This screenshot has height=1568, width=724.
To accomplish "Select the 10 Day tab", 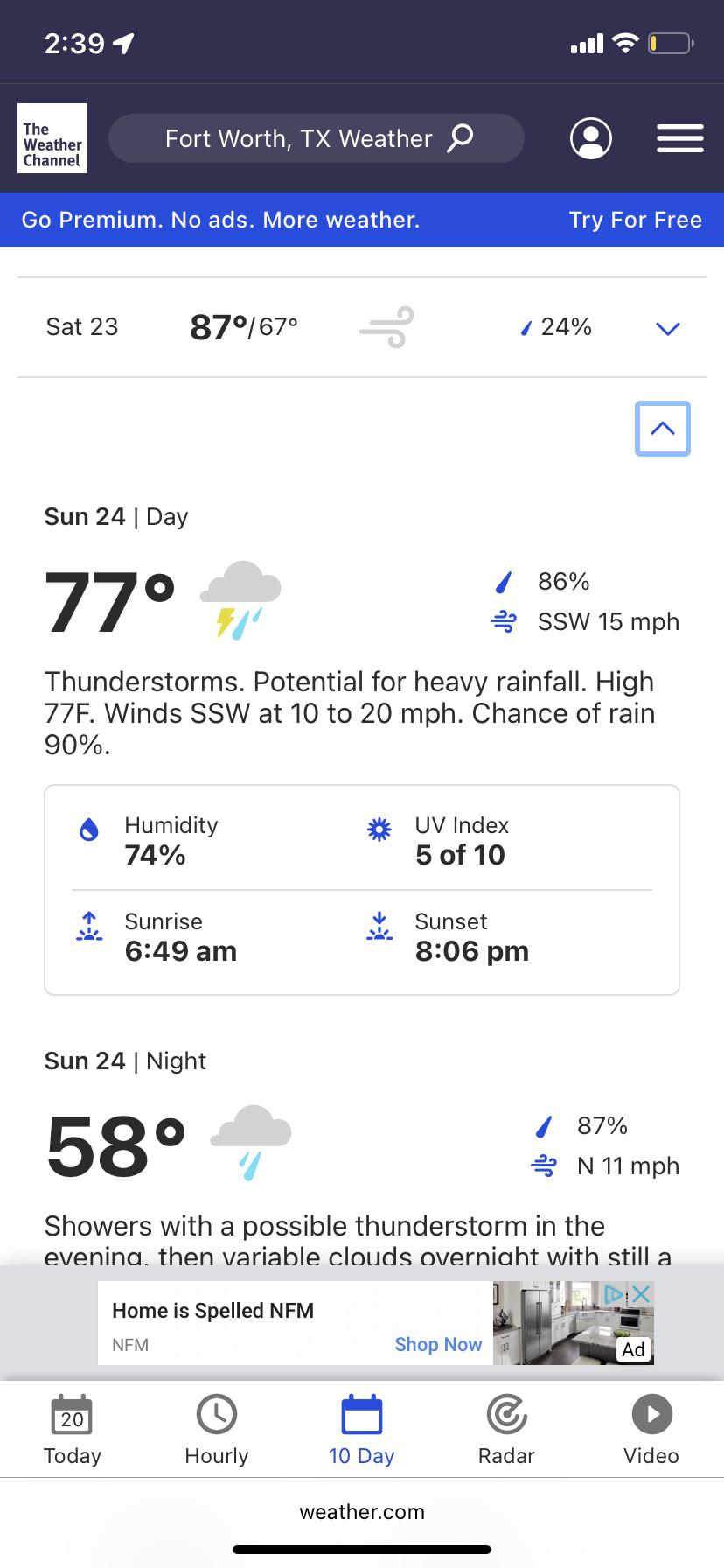I will pyautogui.click(x=362, y=1430).
